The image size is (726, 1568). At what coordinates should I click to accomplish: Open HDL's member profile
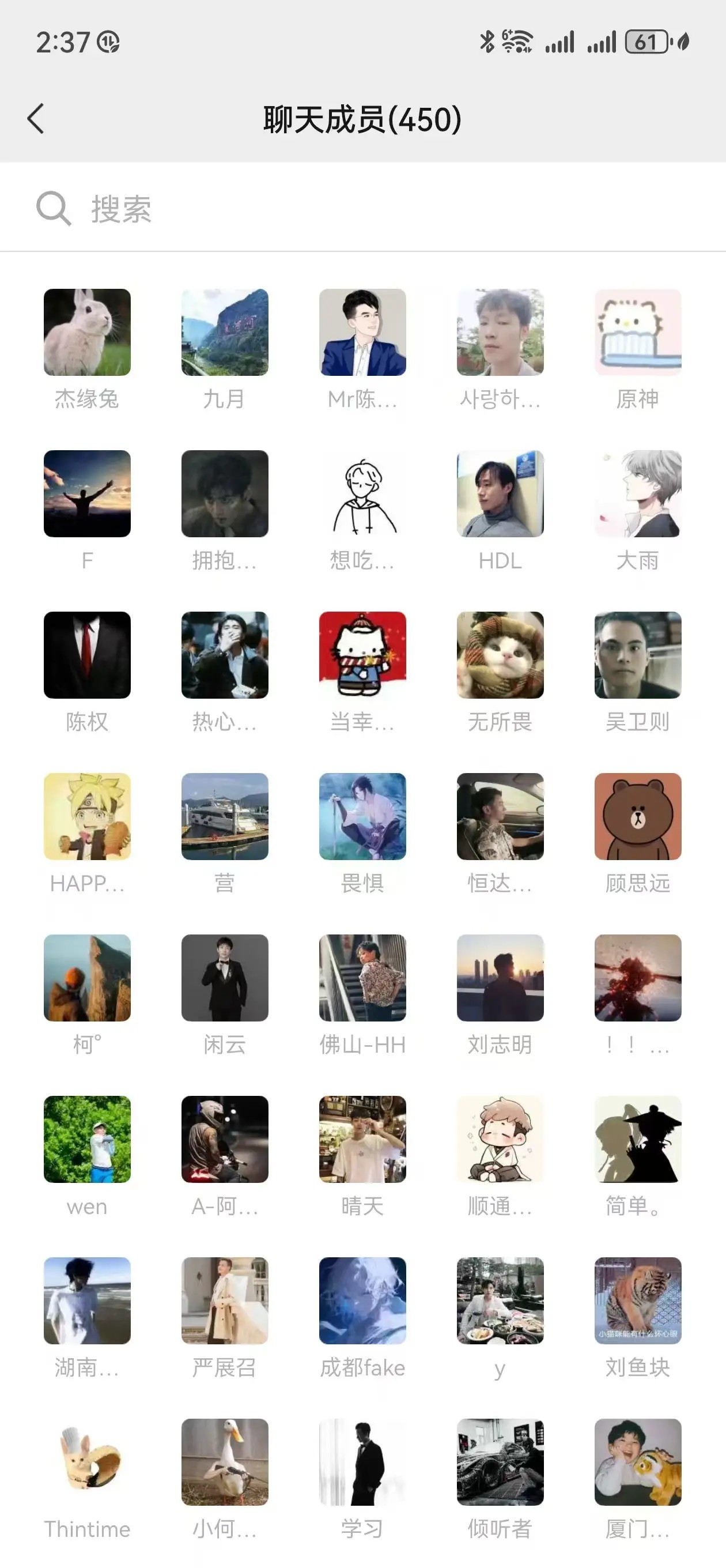point(500,493)
